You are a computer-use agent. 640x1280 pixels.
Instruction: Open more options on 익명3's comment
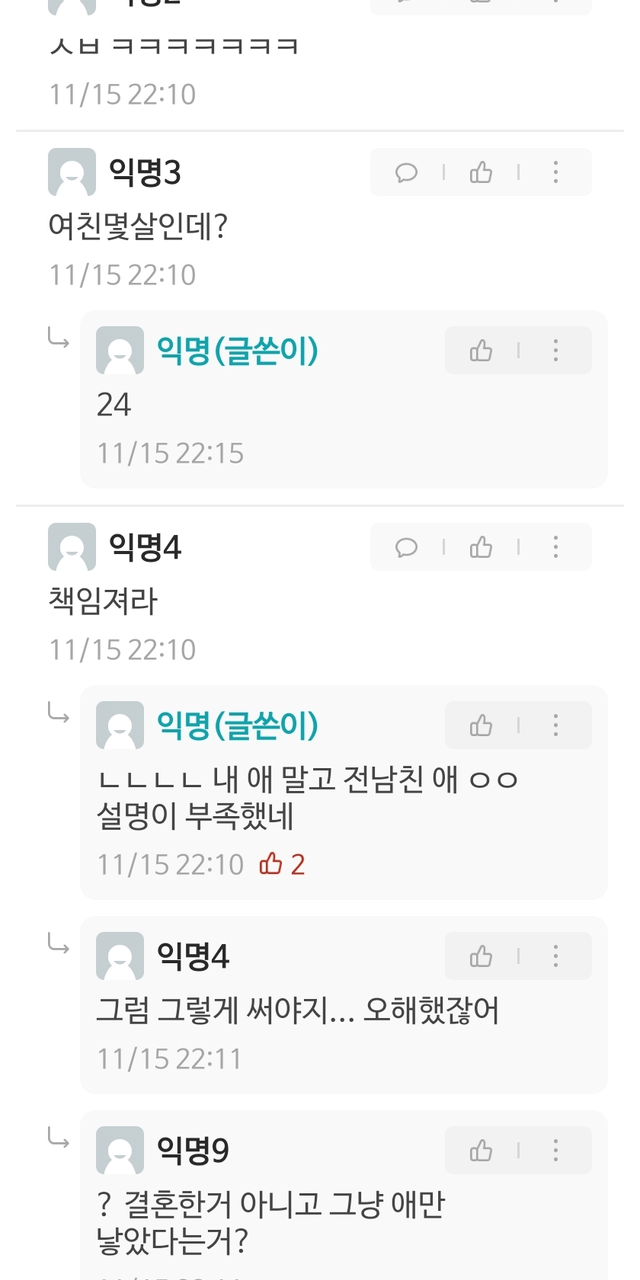[x=555, y=173]
